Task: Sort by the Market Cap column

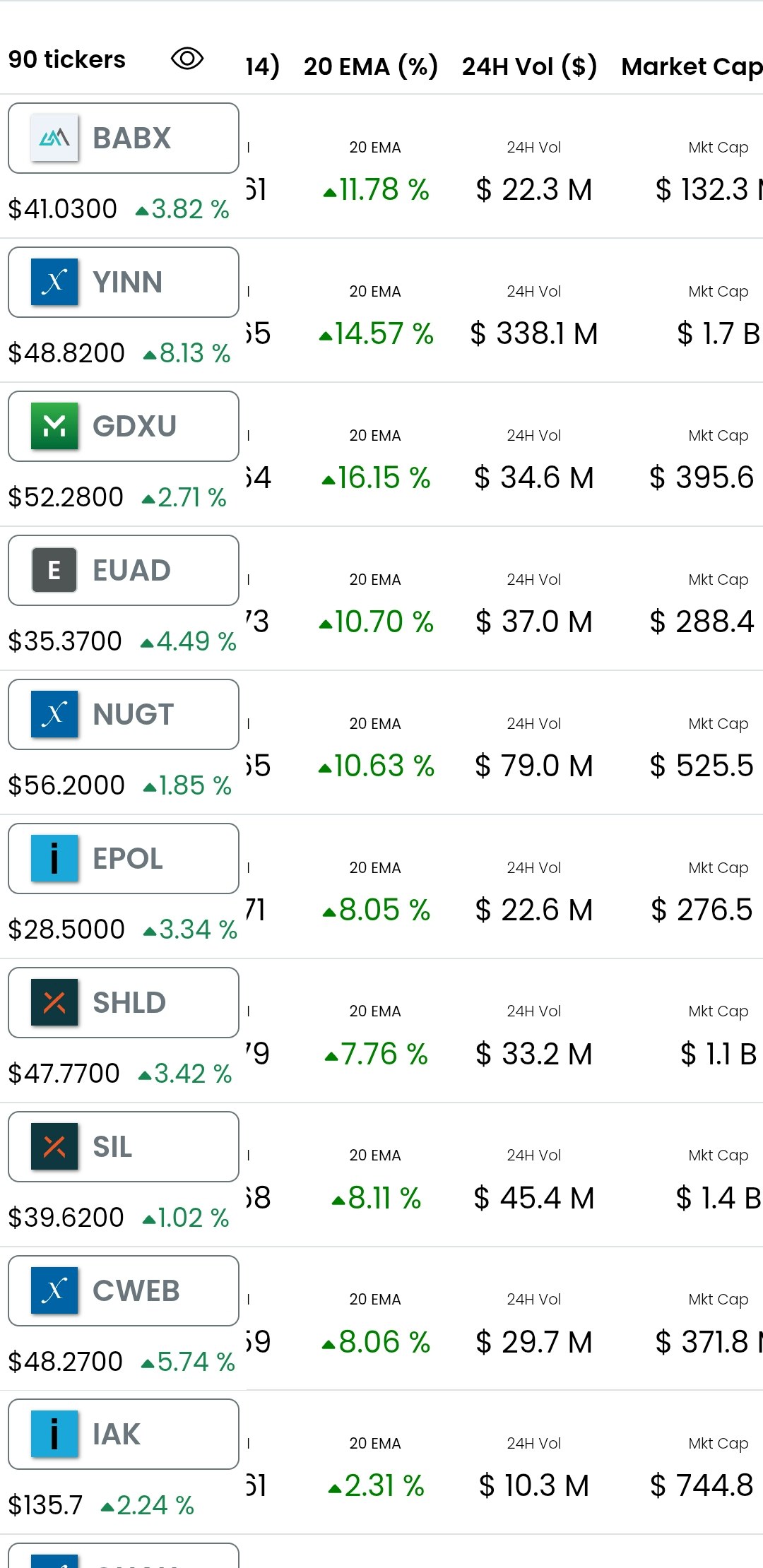Action: tap(691, 66)
